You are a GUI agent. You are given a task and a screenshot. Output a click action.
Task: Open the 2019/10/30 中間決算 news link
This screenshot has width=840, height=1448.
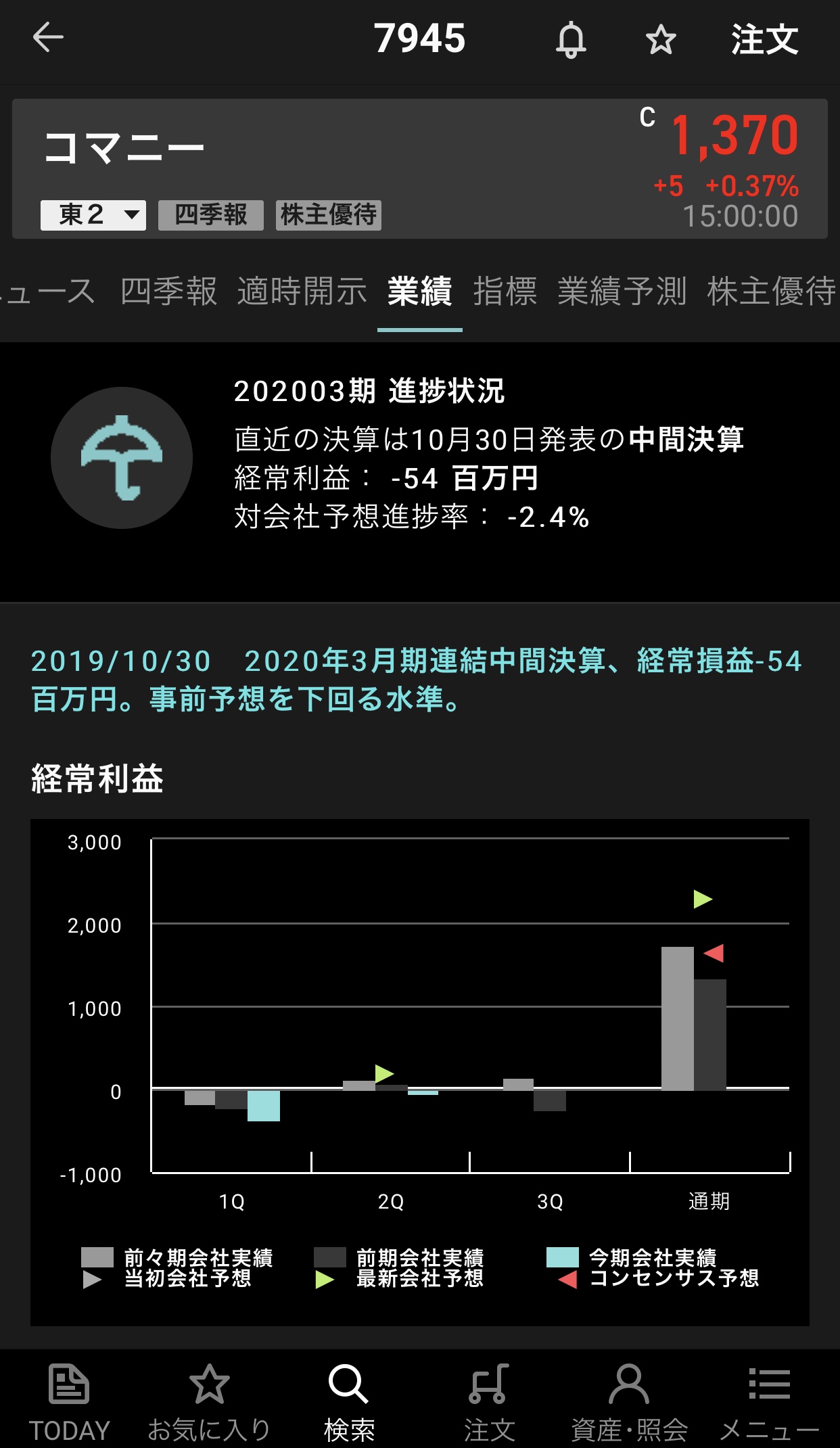[416, 680]
